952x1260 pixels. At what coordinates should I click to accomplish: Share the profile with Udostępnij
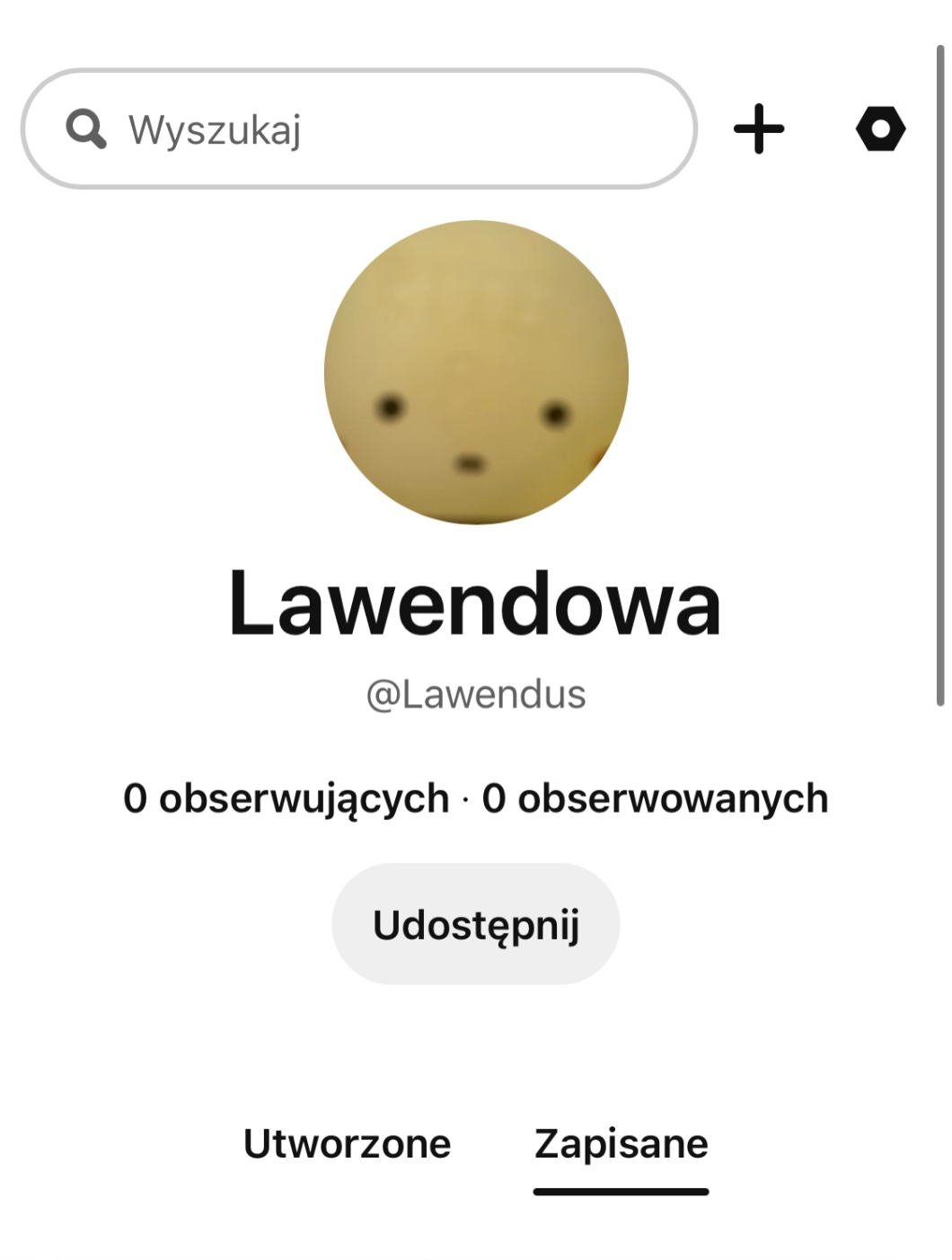pyautogui.click(x=476, y=924)
